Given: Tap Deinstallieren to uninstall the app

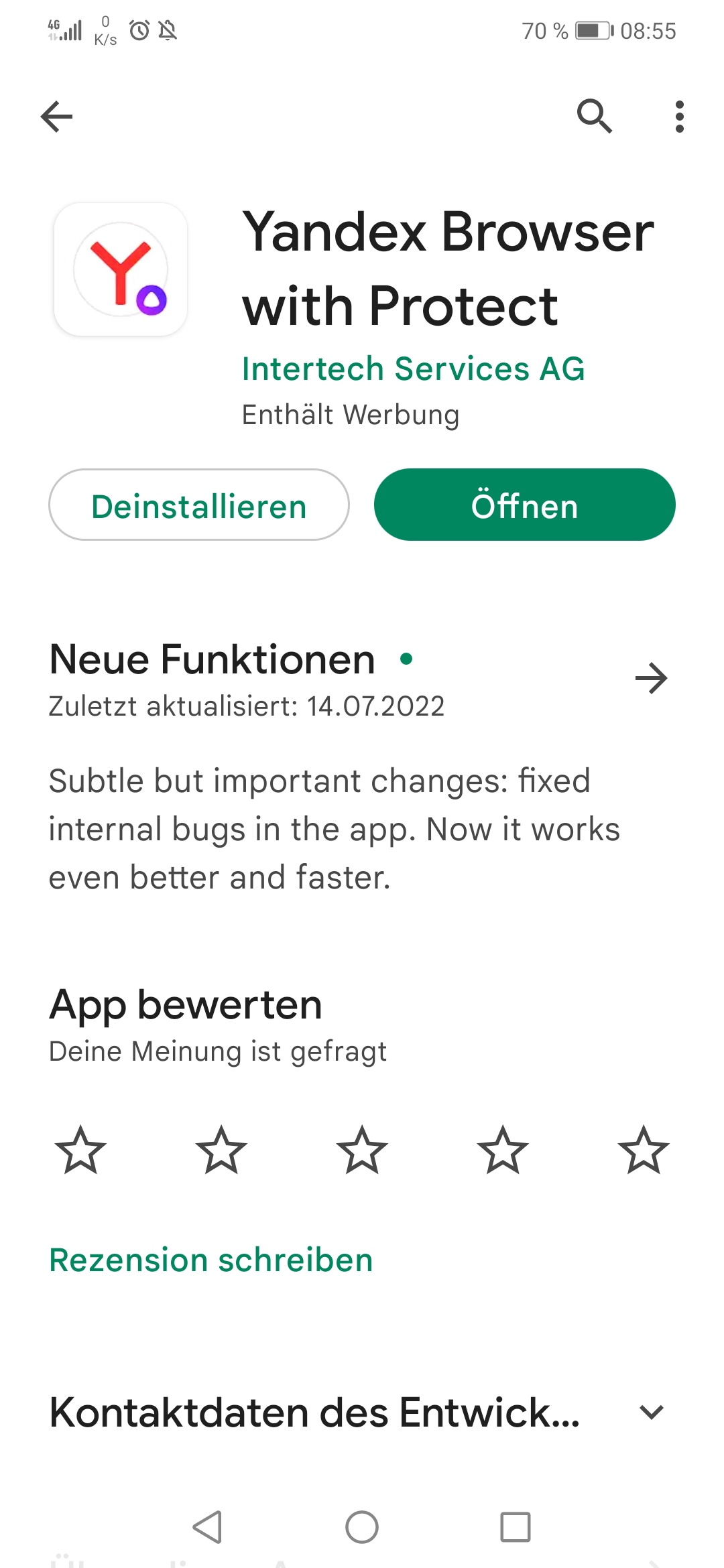Looking at the screenshot, I should (x=199, y=505).
